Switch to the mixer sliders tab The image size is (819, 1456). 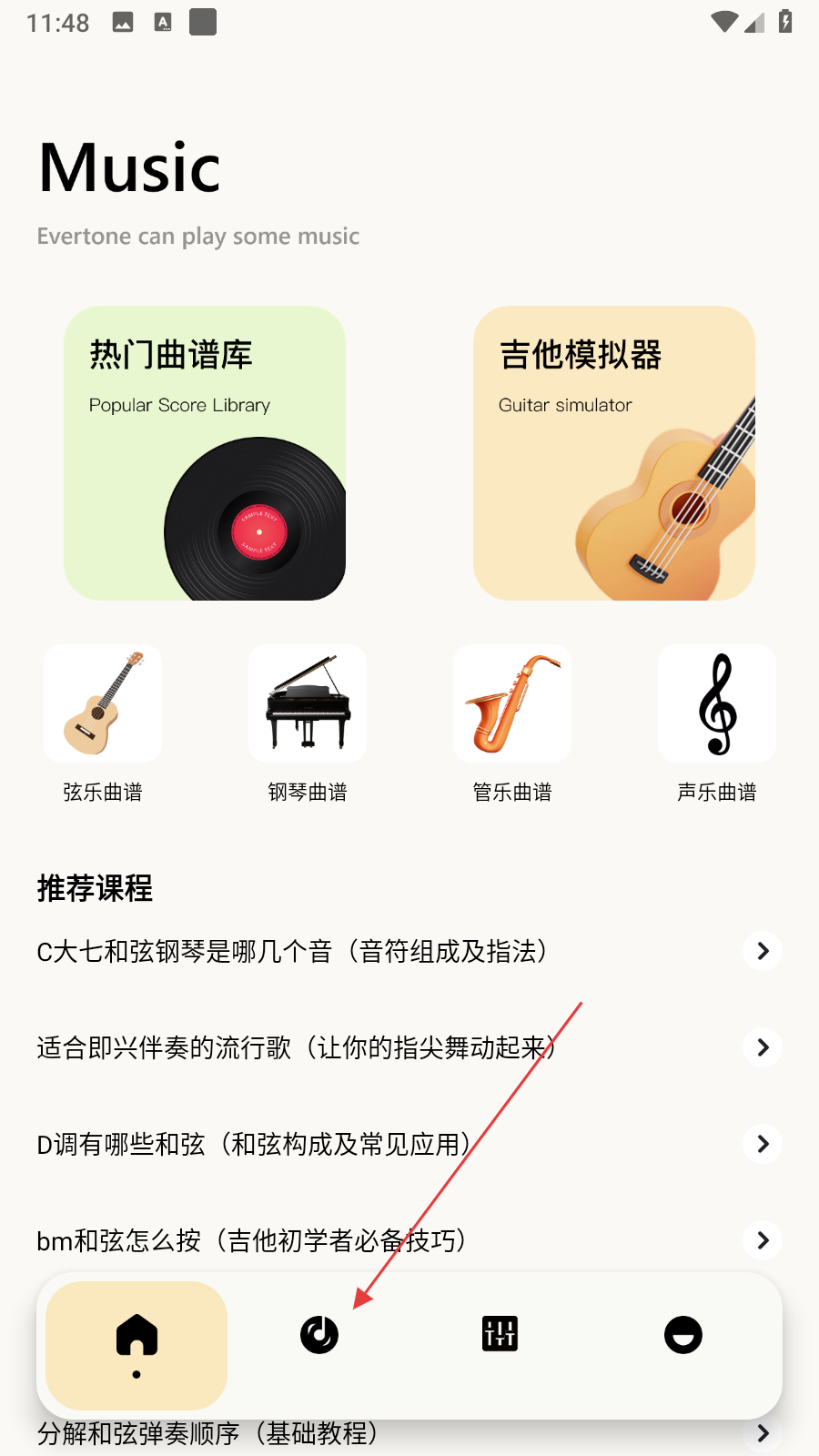pos(500,1335)
